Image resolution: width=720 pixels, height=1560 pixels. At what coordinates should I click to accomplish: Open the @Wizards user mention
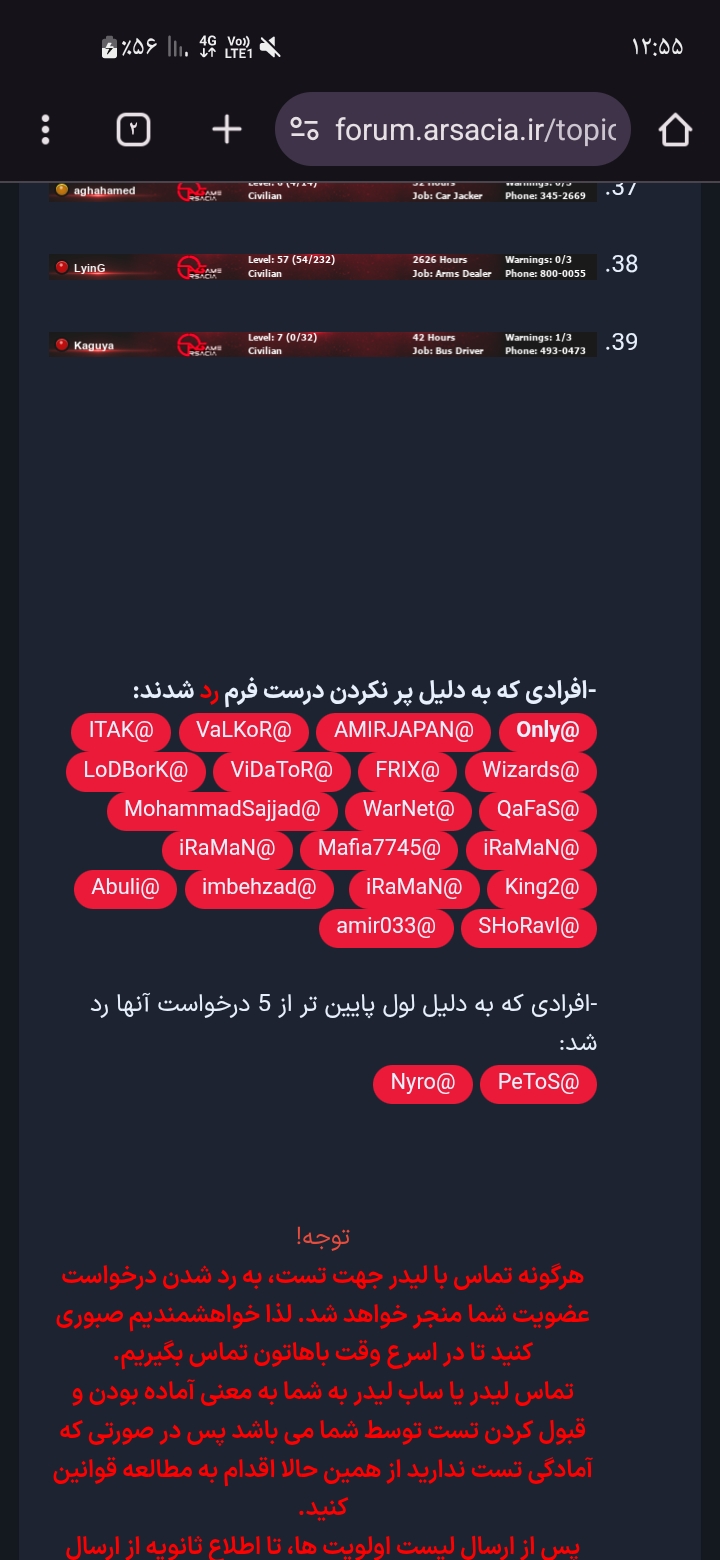[530, 770]
